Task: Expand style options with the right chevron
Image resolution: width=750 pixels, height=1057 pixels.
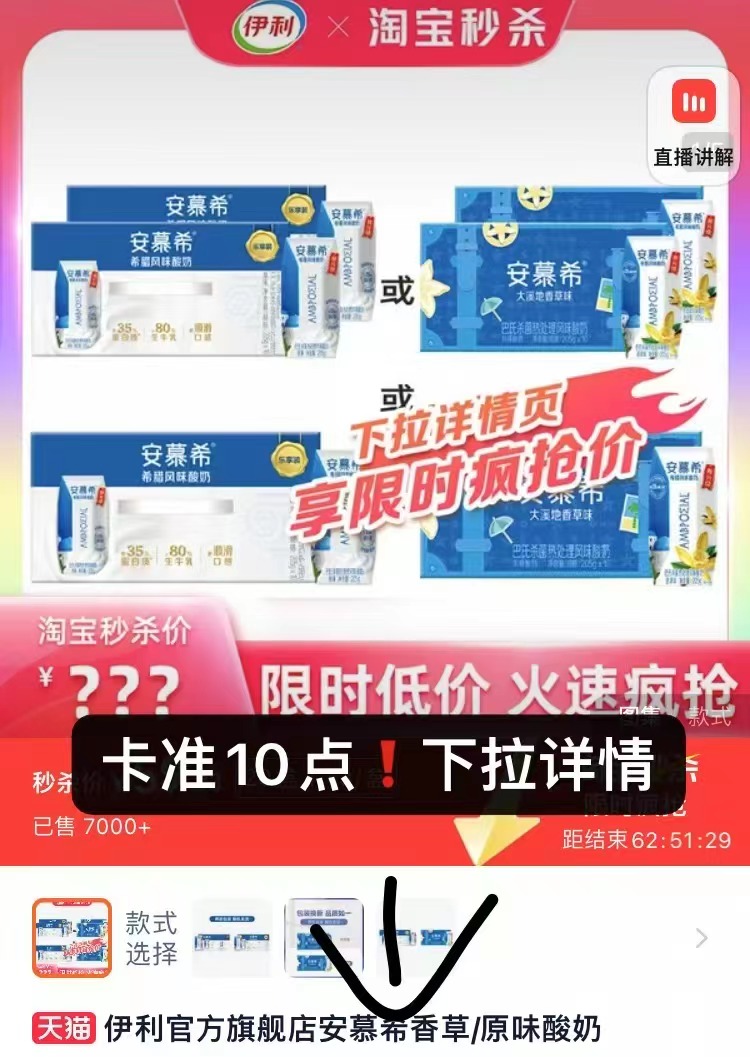Action: click(x=702, y=938)
